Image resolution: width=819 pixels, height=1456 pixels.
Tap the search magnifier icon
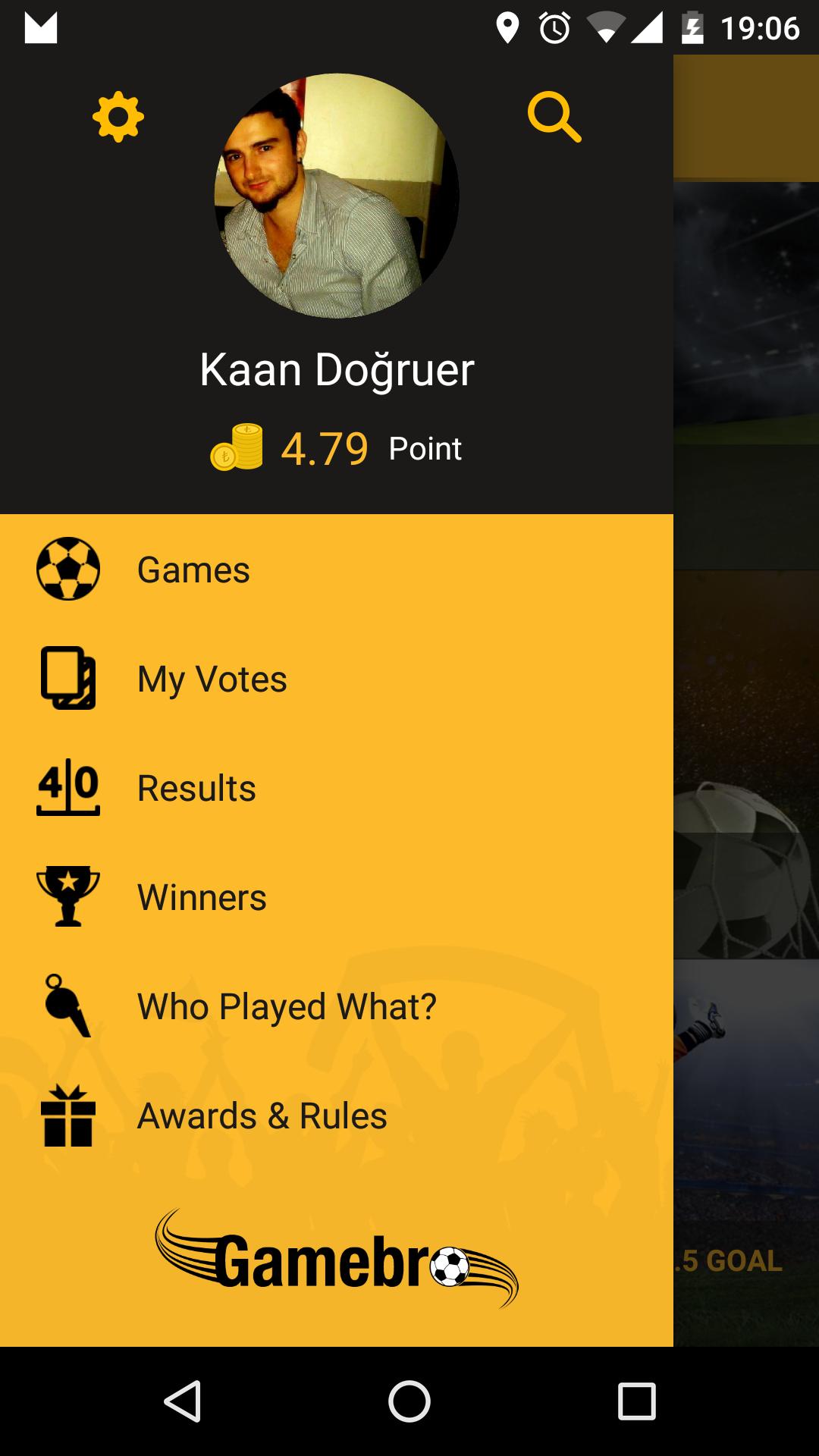pyautogui.click(x=554, y=117)
